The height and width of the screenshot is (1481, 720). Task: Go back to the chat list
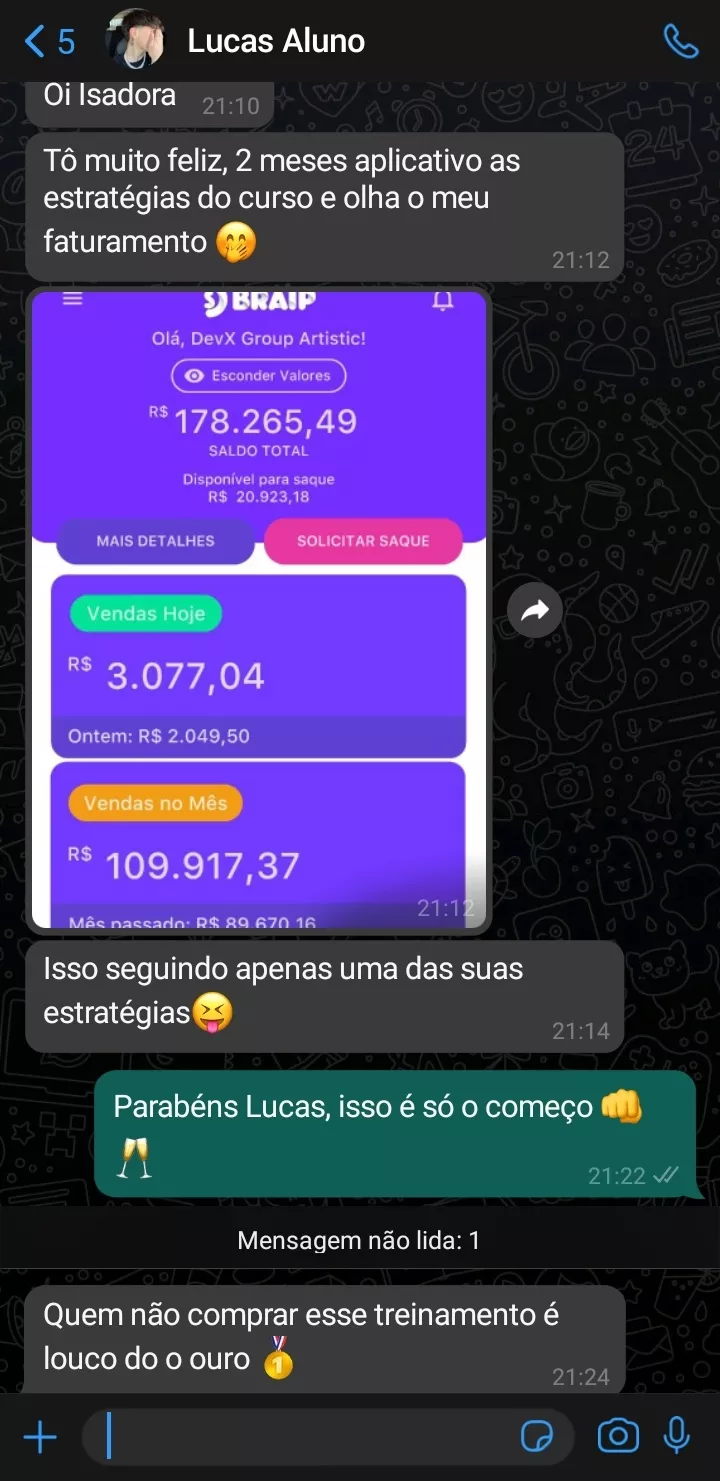[48, 41]
